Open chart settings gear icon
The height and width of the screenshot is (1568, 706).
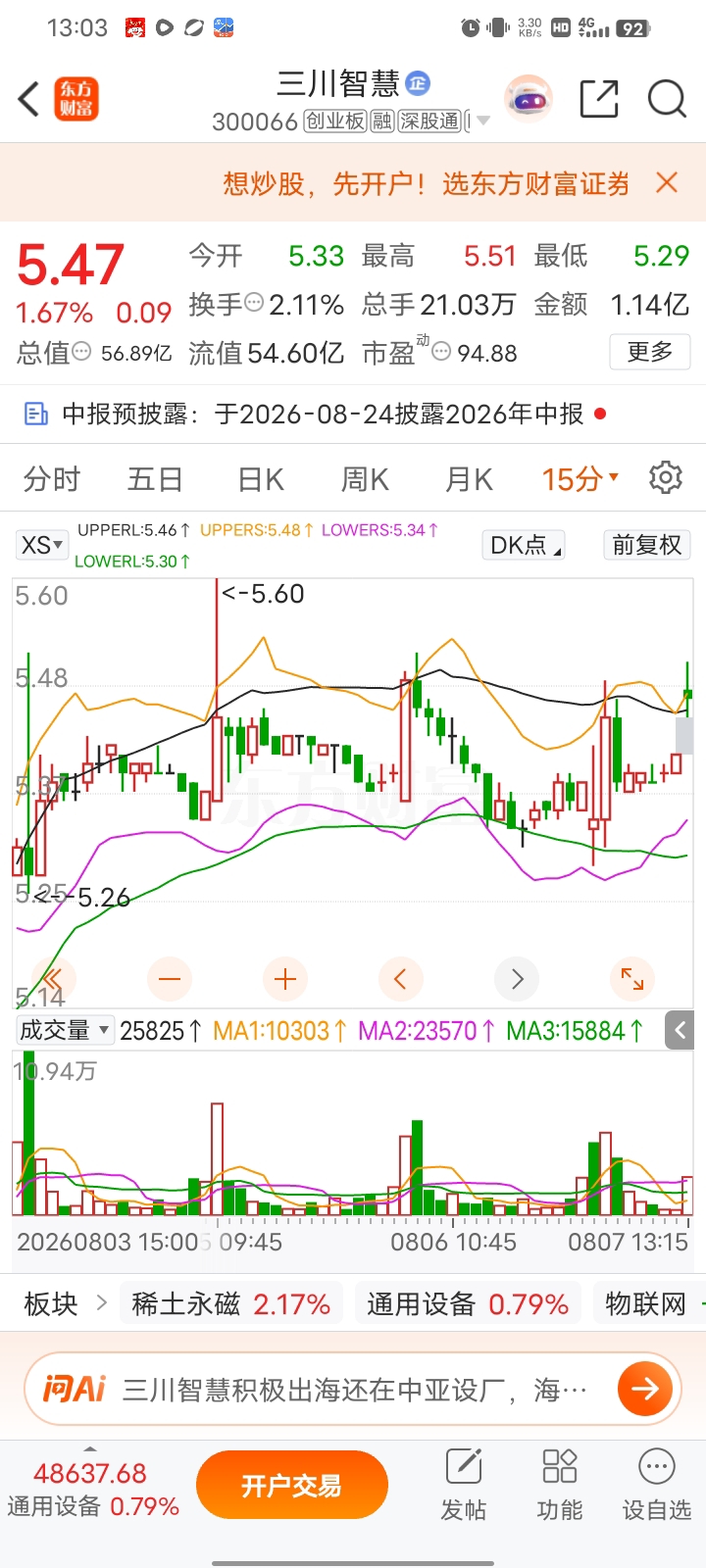666,477
